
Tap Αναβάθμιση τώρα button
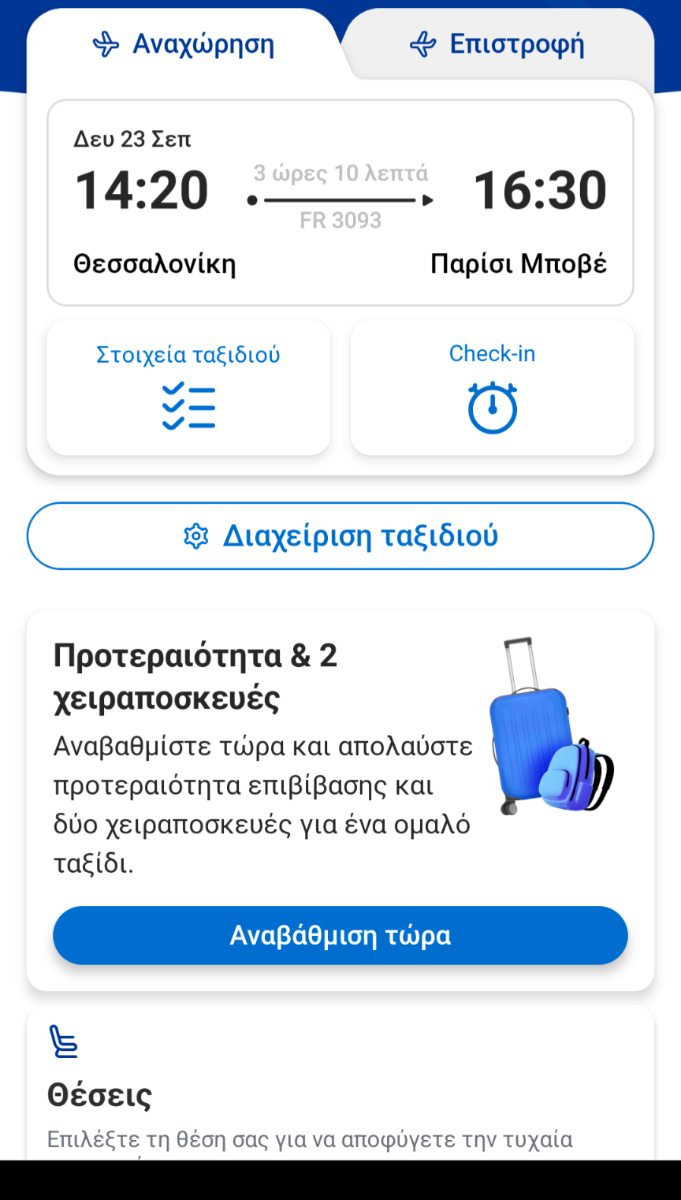340,936
